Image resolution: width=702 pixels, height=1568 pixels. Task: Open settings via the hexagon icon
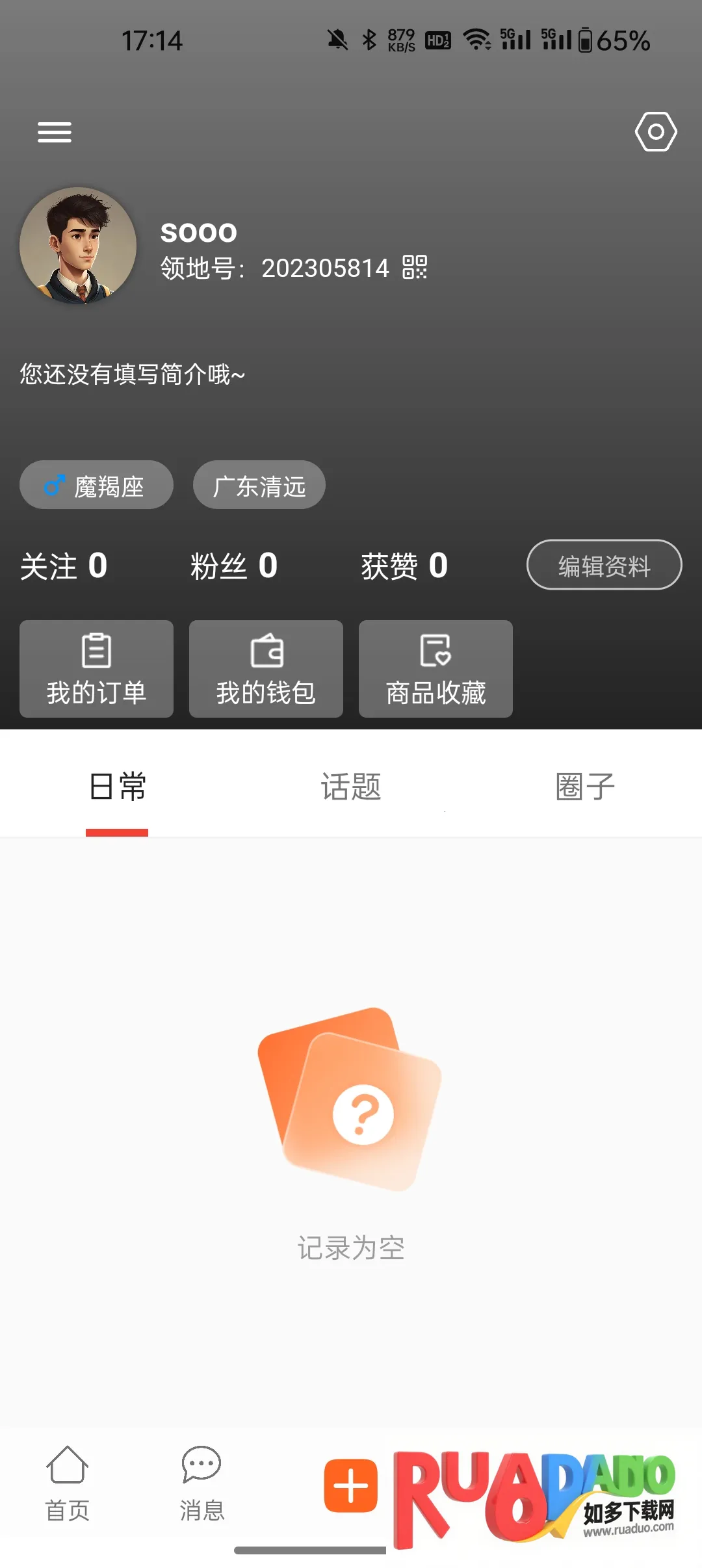point(655,132)
